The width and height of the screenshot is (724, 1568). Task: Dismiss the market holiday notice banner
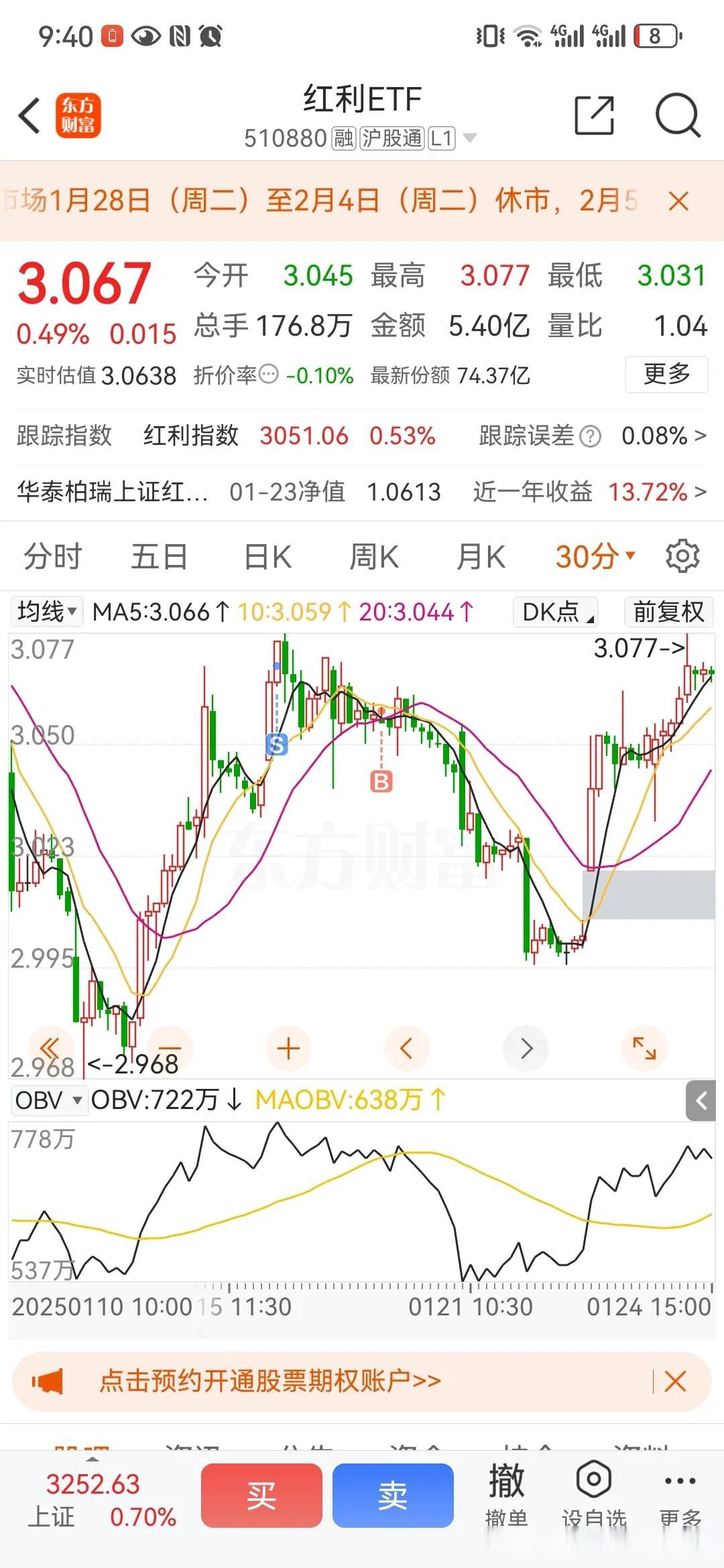678,200
